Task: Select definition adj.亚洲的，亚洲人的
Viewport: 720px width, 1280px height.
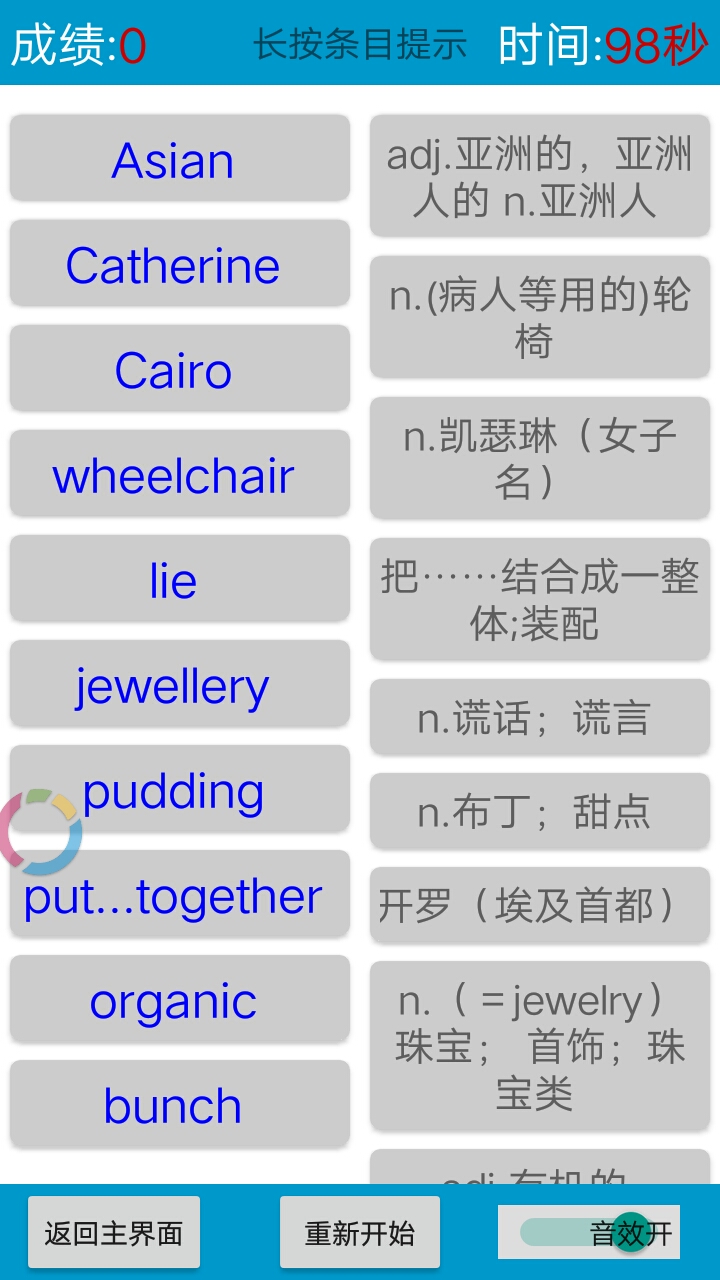Action: coord(539,177)
